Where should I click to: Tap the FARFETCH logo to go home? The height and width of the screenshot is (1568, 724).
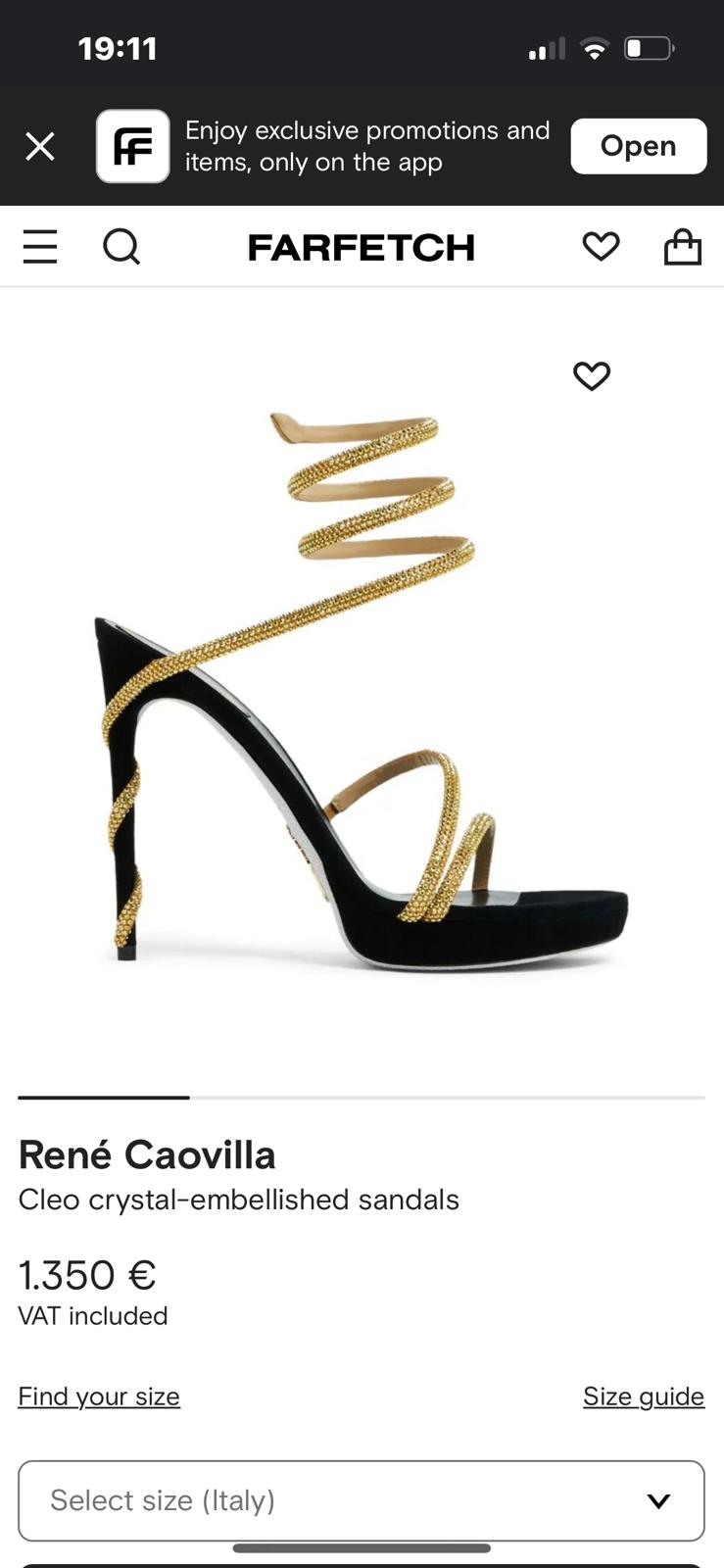[x=361, y=247]
